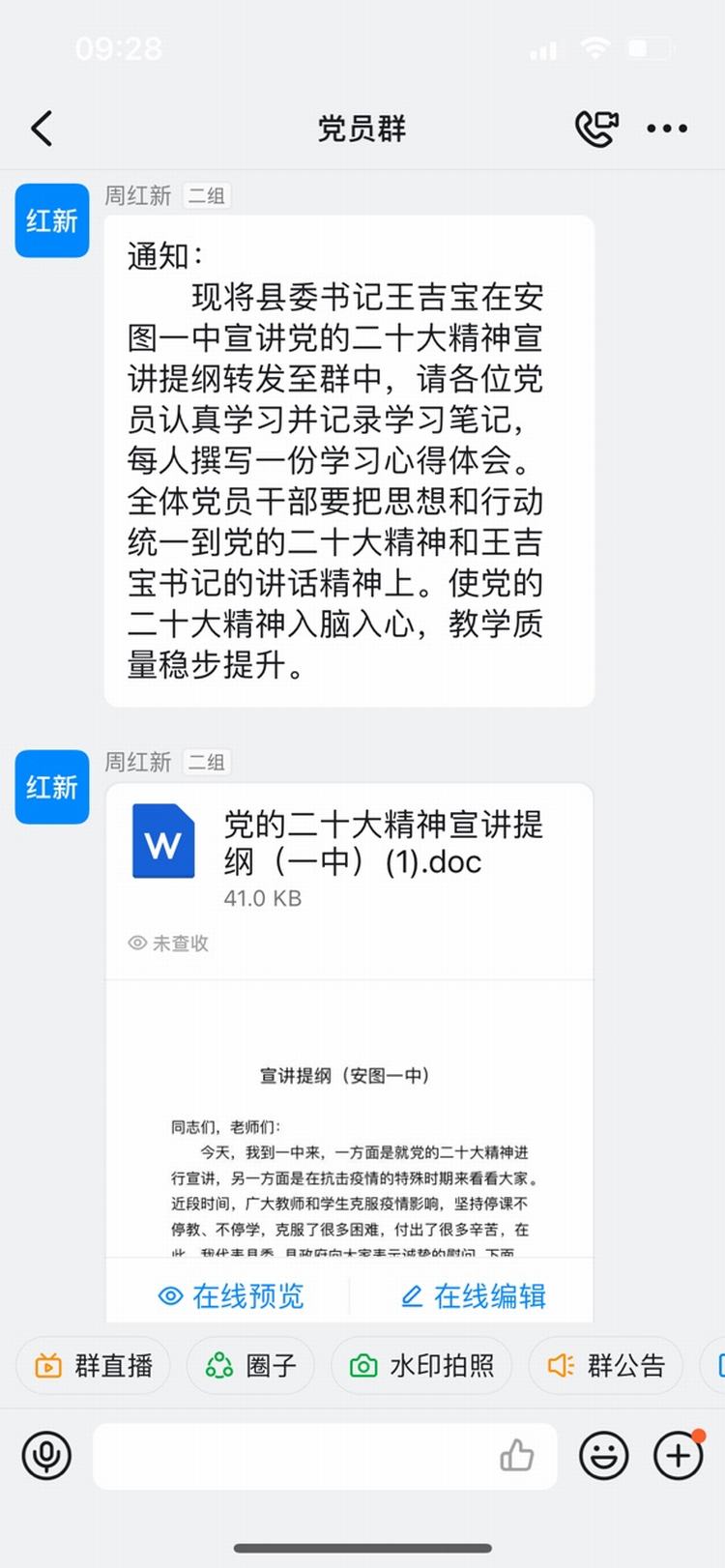Open the three-dot more options menu
Screen dimensions: 725x1568
point(667,129)
